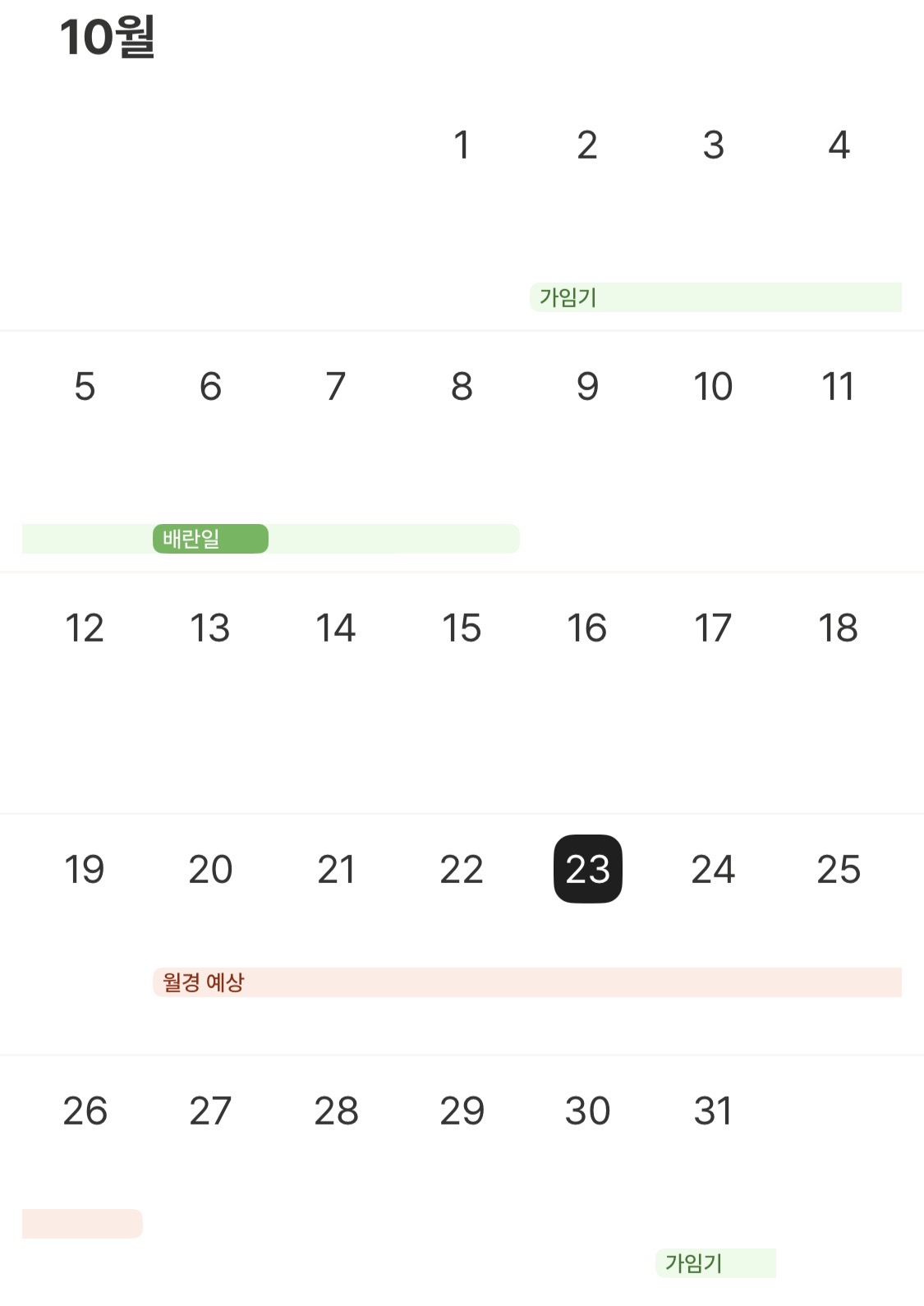Select October 2, start of fertile window
The image size is (924, 1306).
[587, 145]
